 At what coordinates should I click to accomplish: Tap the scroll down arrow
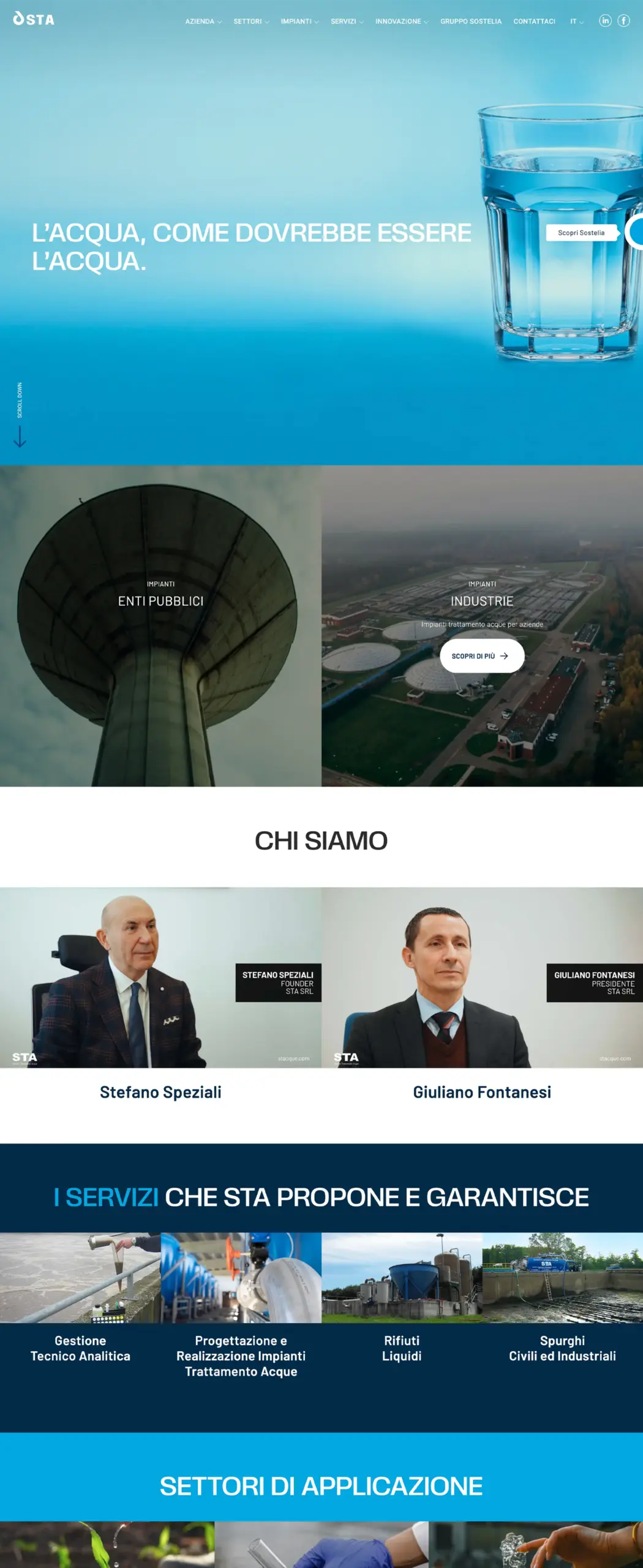(x=20, y=436)
